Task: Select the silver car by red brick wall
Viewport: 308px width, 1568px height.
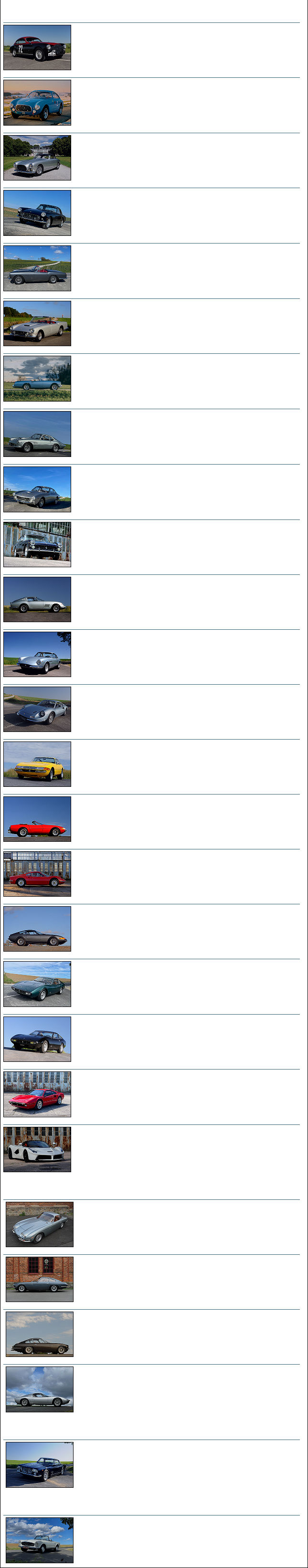Action: pos(40,1280)
